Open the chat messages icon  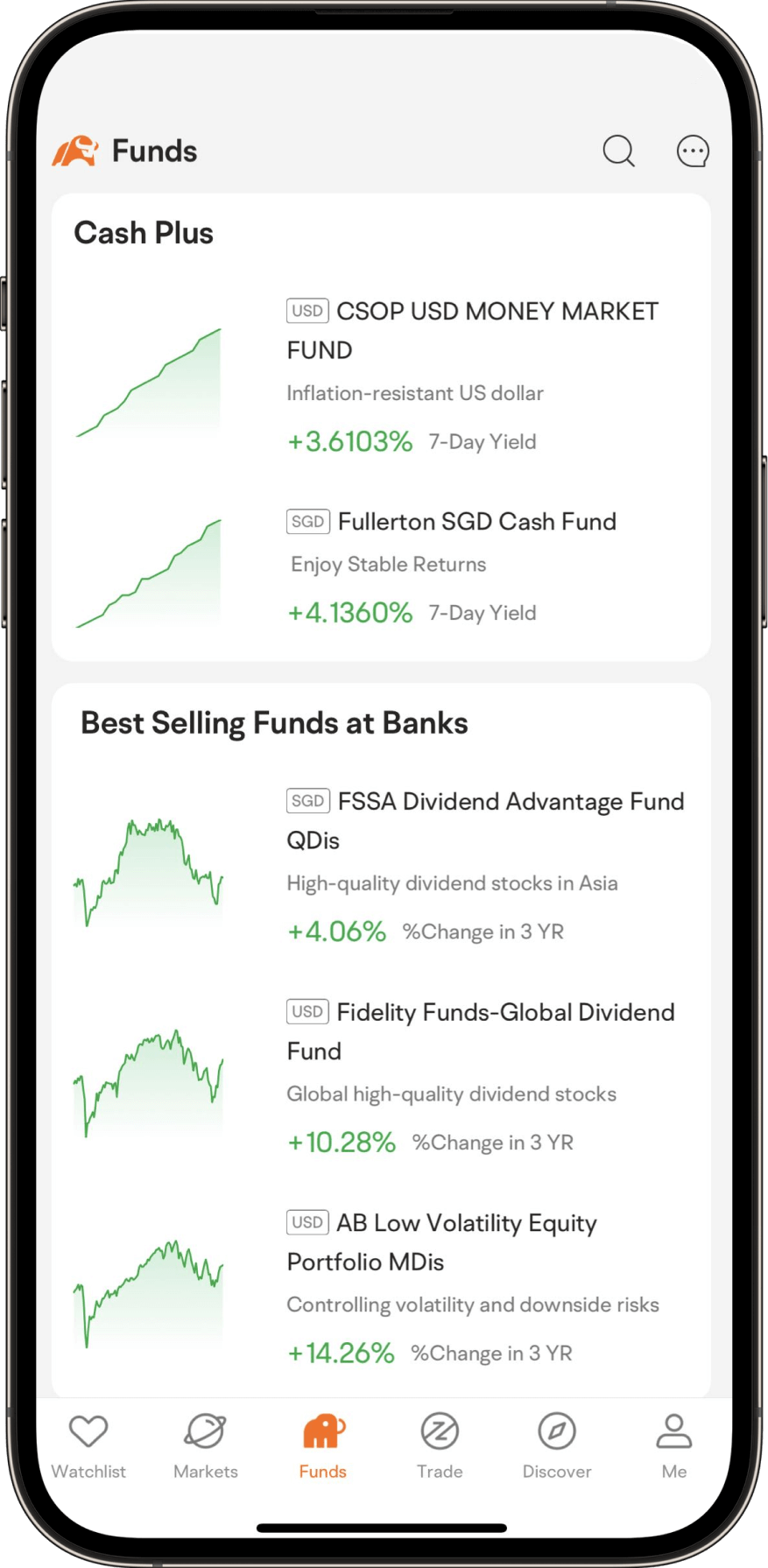coord(693,151)
